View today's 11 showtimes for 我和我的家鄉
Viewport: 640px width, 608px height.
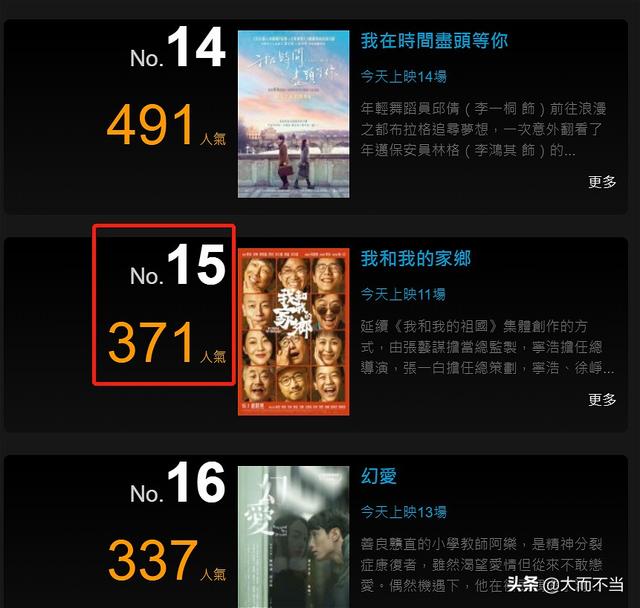[x=403, y=294]
